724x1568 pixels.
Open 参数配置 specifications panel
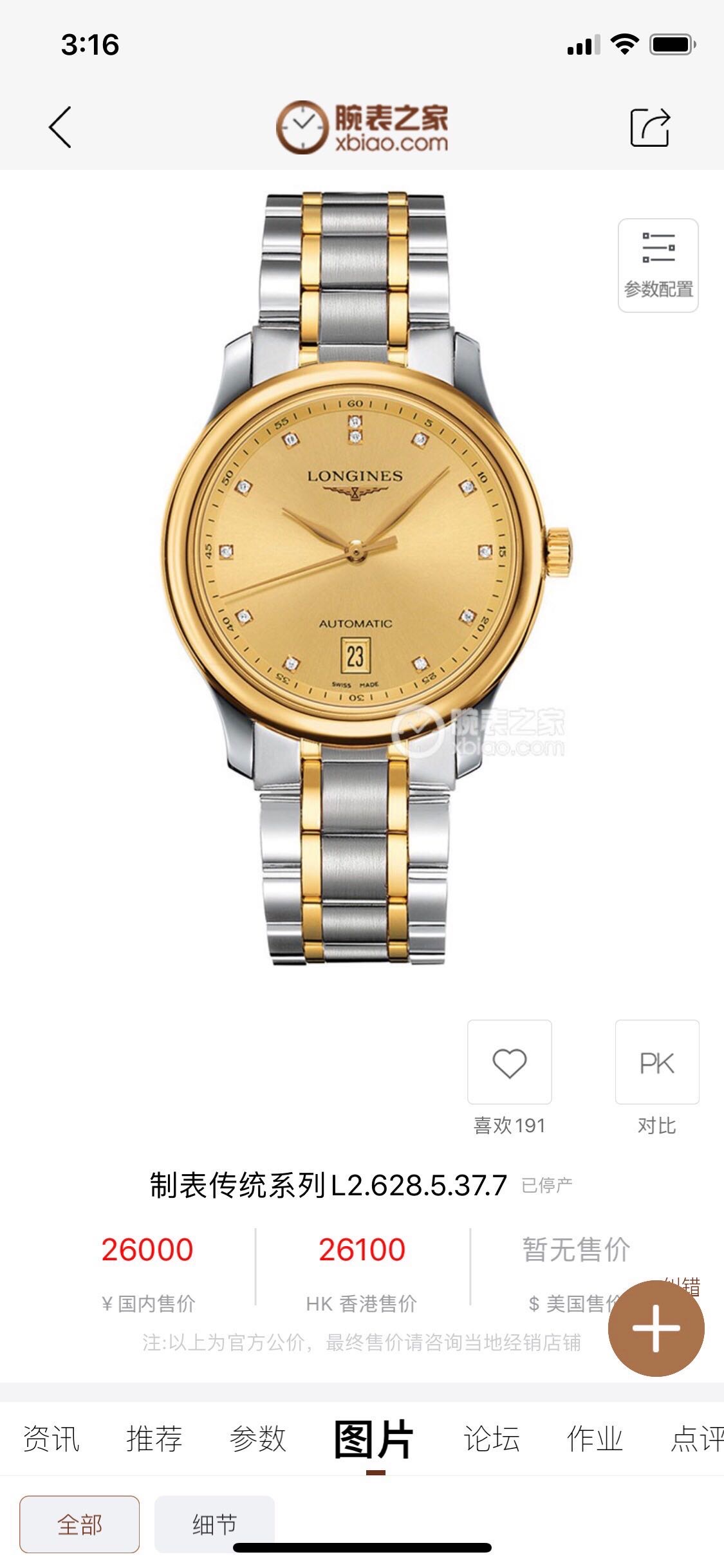[x=658, y=265]
